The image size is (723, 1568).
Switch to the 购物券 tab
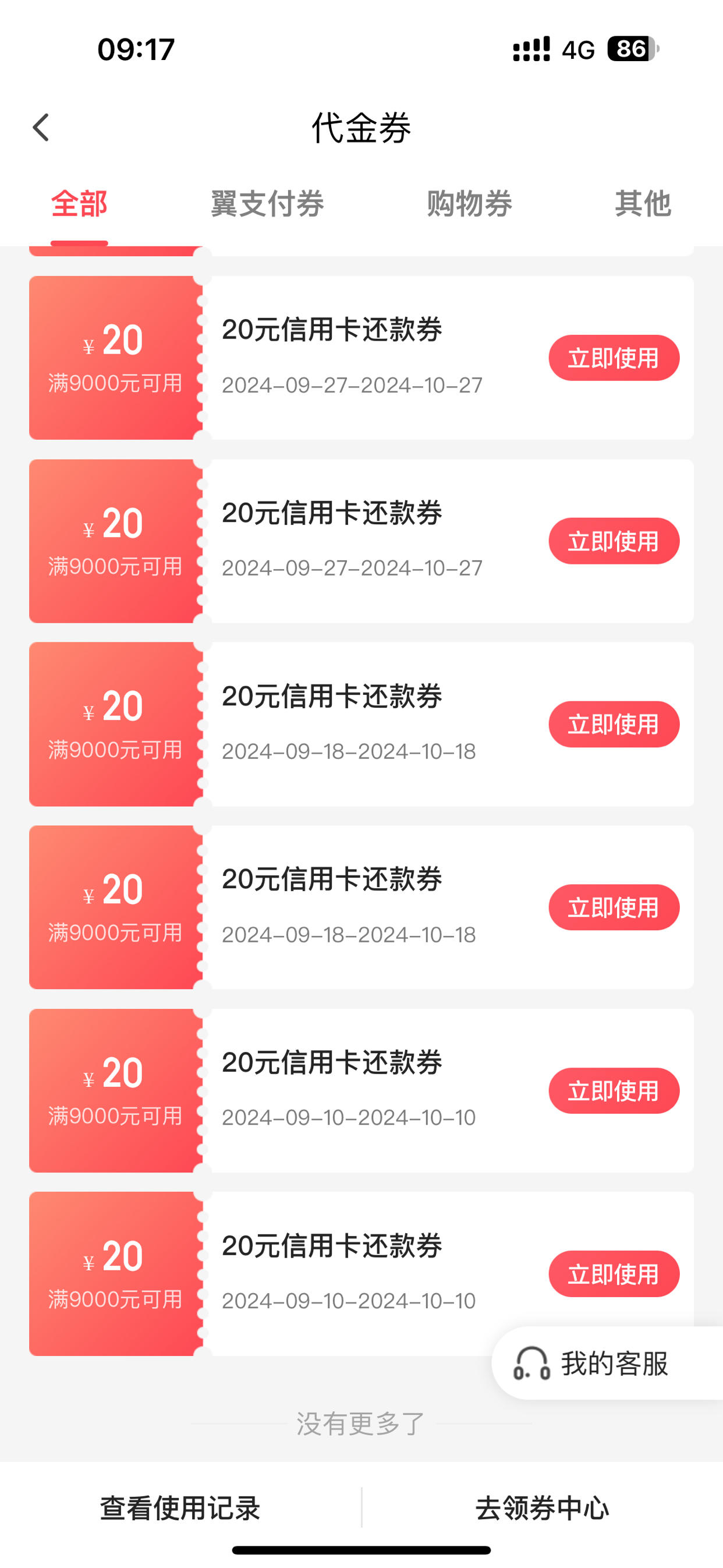coord(469,203)
